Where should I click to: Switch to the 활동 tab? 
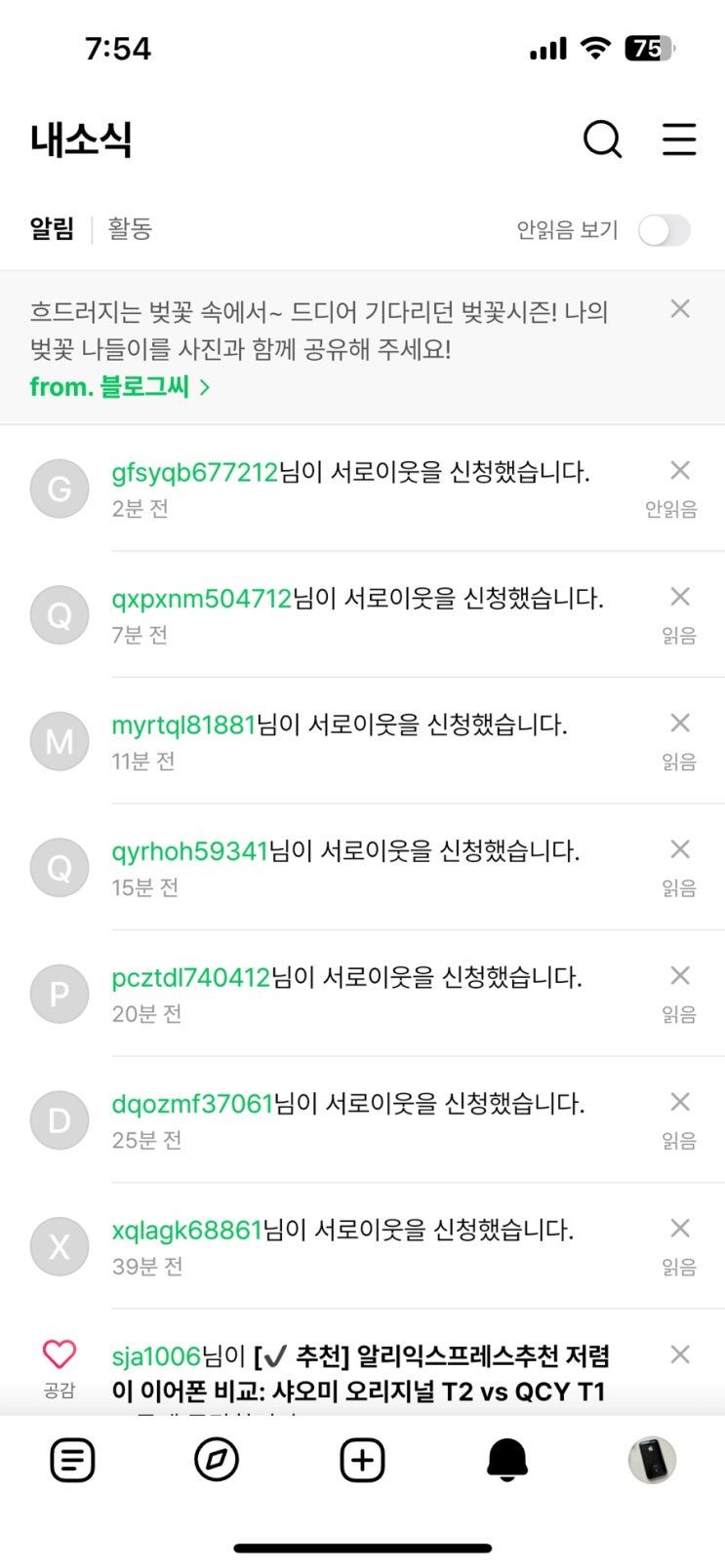click(130, 229)
